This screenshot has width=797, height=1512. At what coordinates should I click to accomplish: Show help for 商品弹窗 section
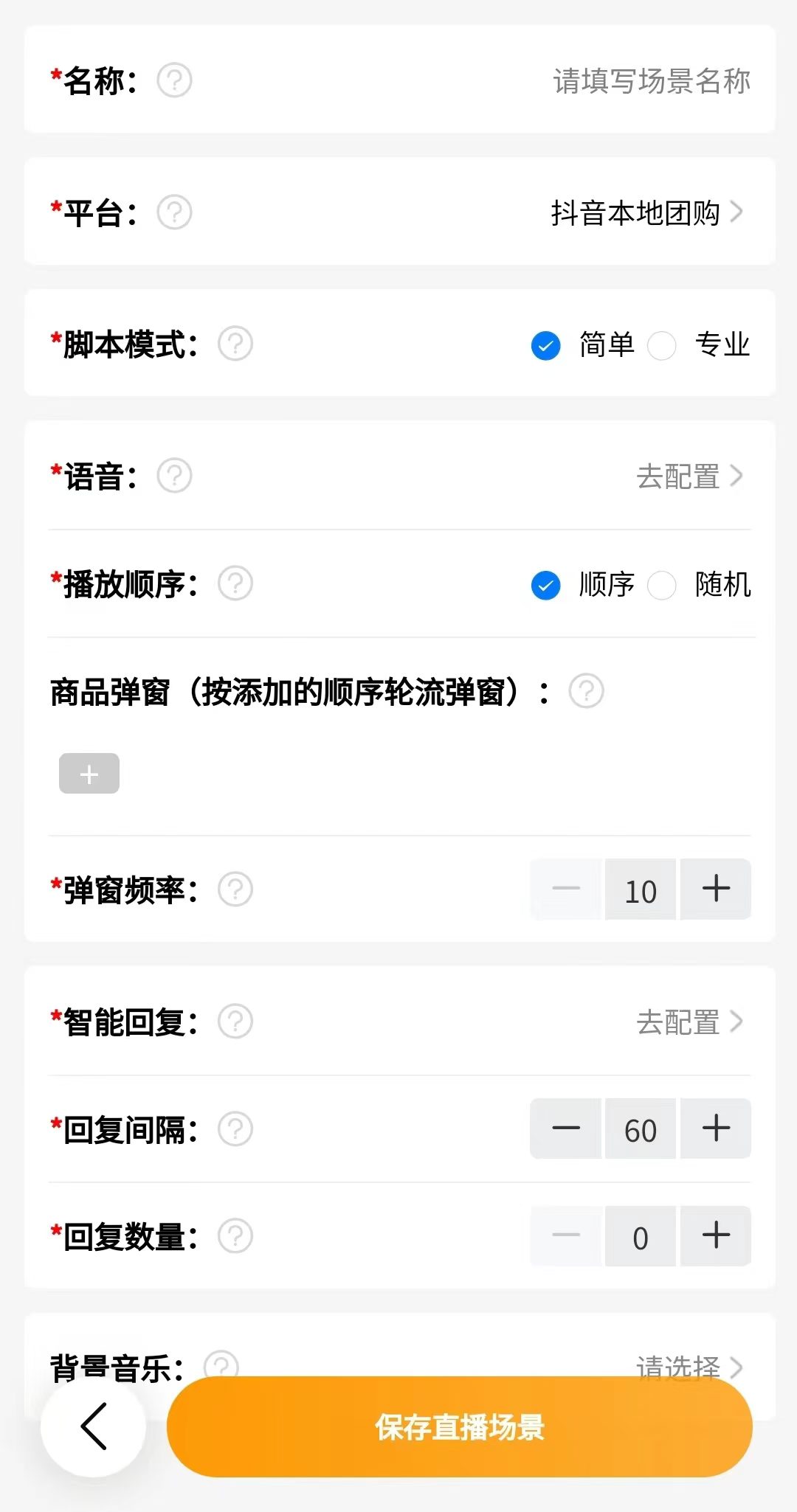tap(587, 692)
